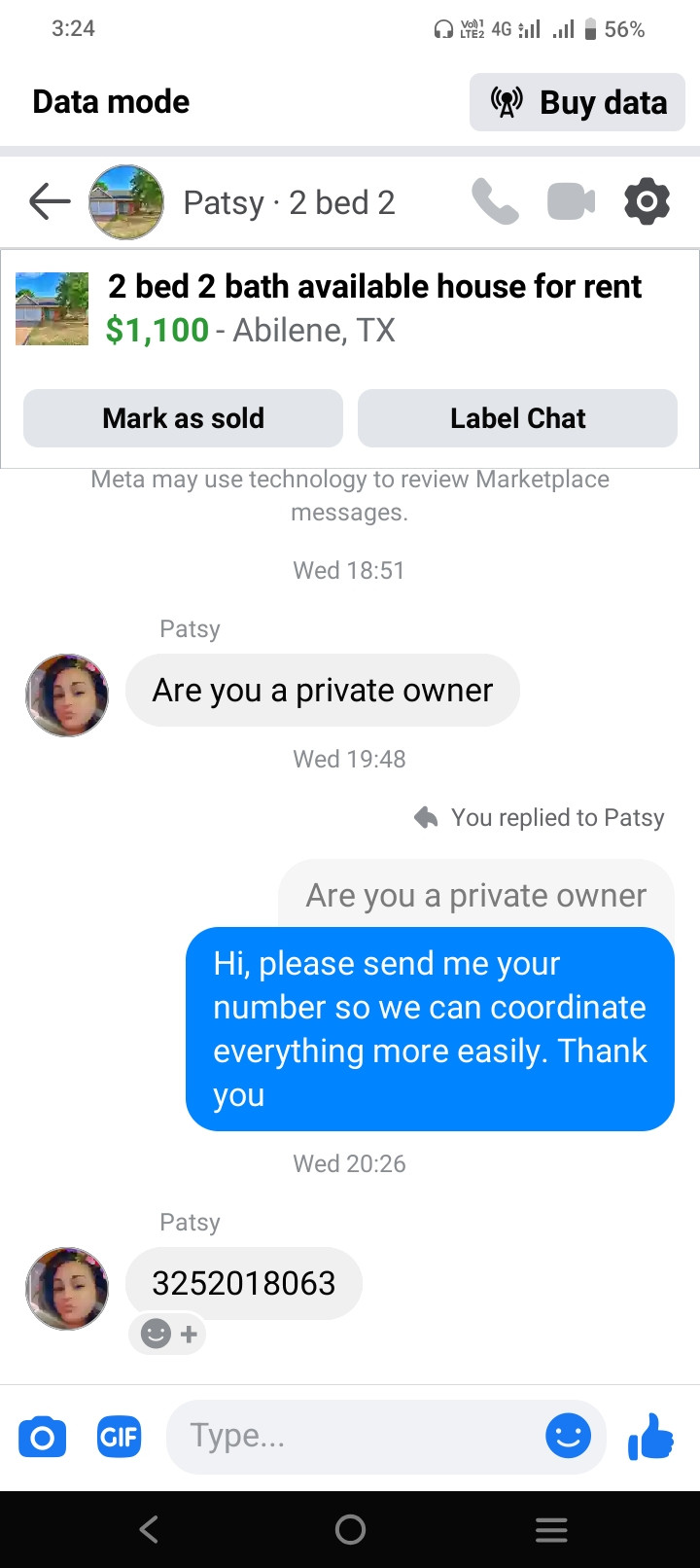This screenshot has height=1568, width=700.
Task: Open the emoji picker in message box
Action: point(568,1436)
